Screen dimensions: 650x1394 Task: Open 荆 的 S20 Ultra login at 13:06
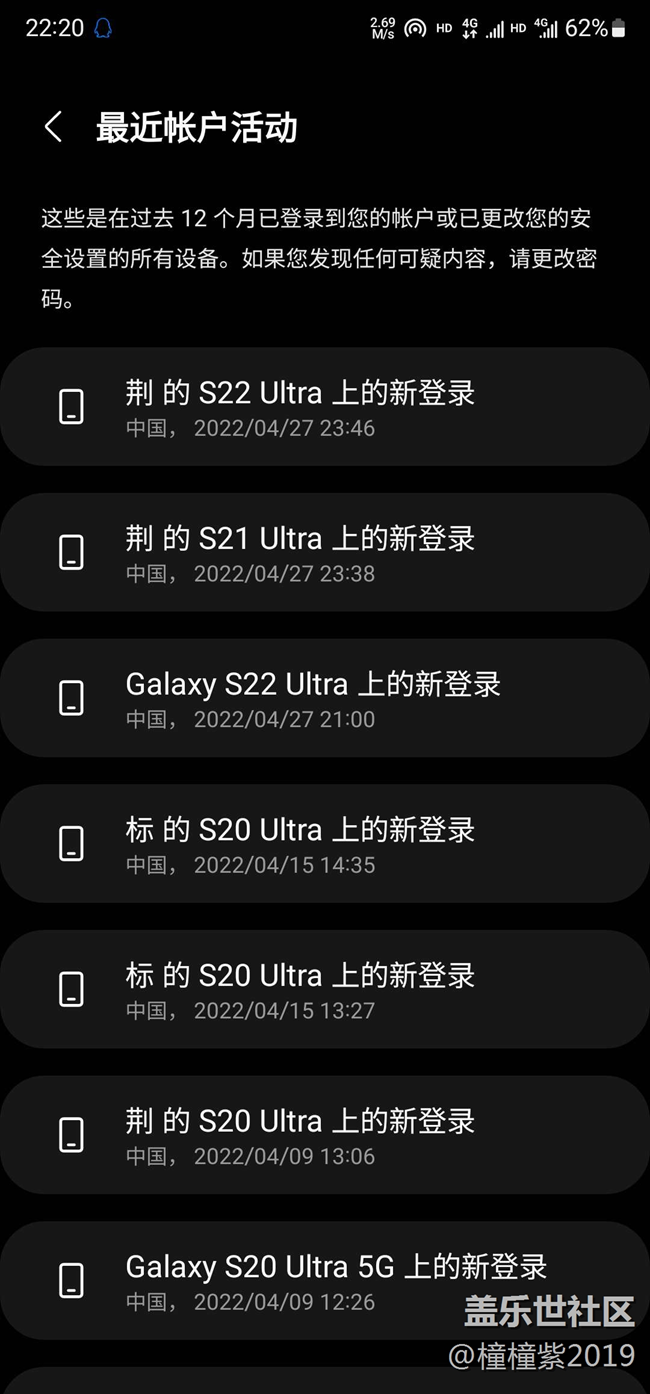pos(325,1135)
